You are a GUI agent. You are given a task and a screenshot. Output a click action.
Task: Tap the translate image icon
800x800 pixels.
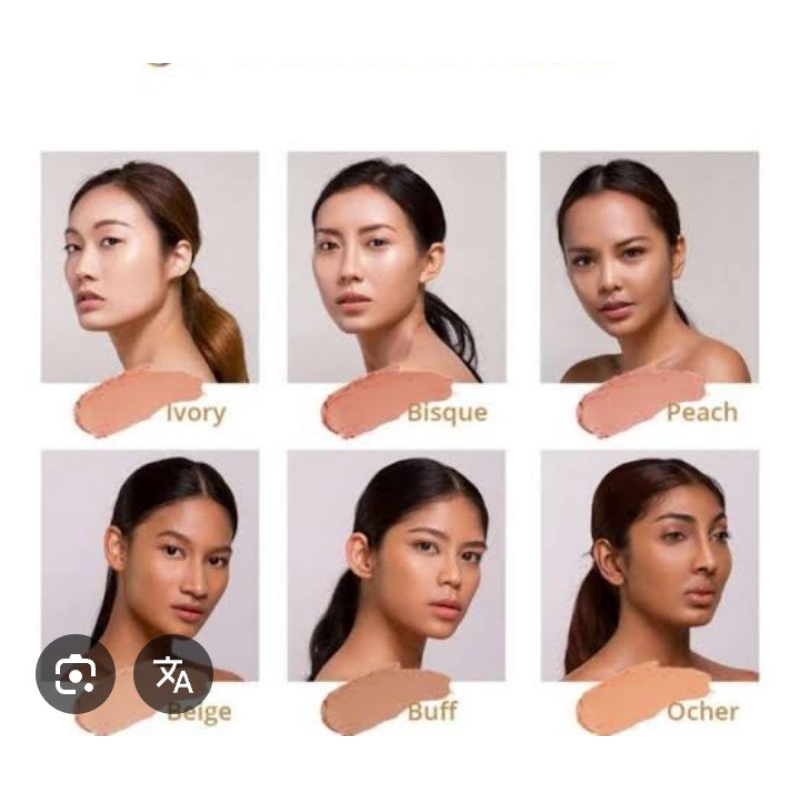coord(173,673)
